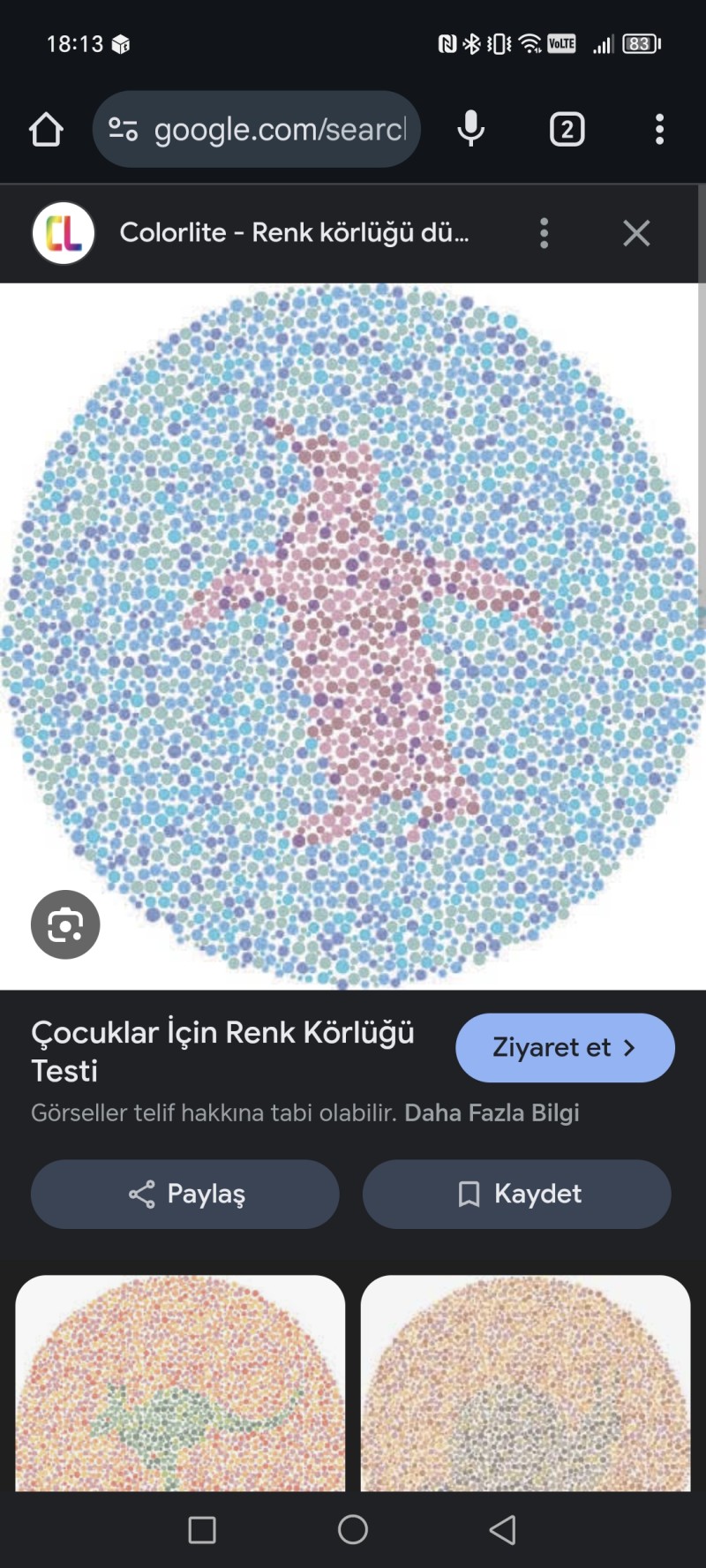Go back with the system back button

coord(502,1529)
